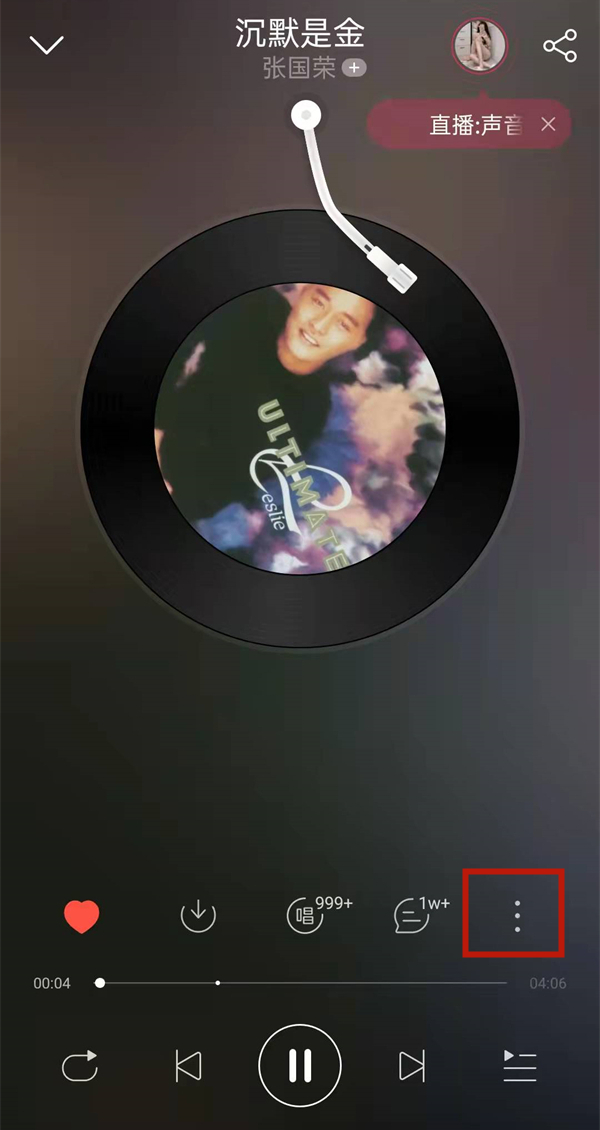
Task: Skip to the next track
Action: [411, 1066]
